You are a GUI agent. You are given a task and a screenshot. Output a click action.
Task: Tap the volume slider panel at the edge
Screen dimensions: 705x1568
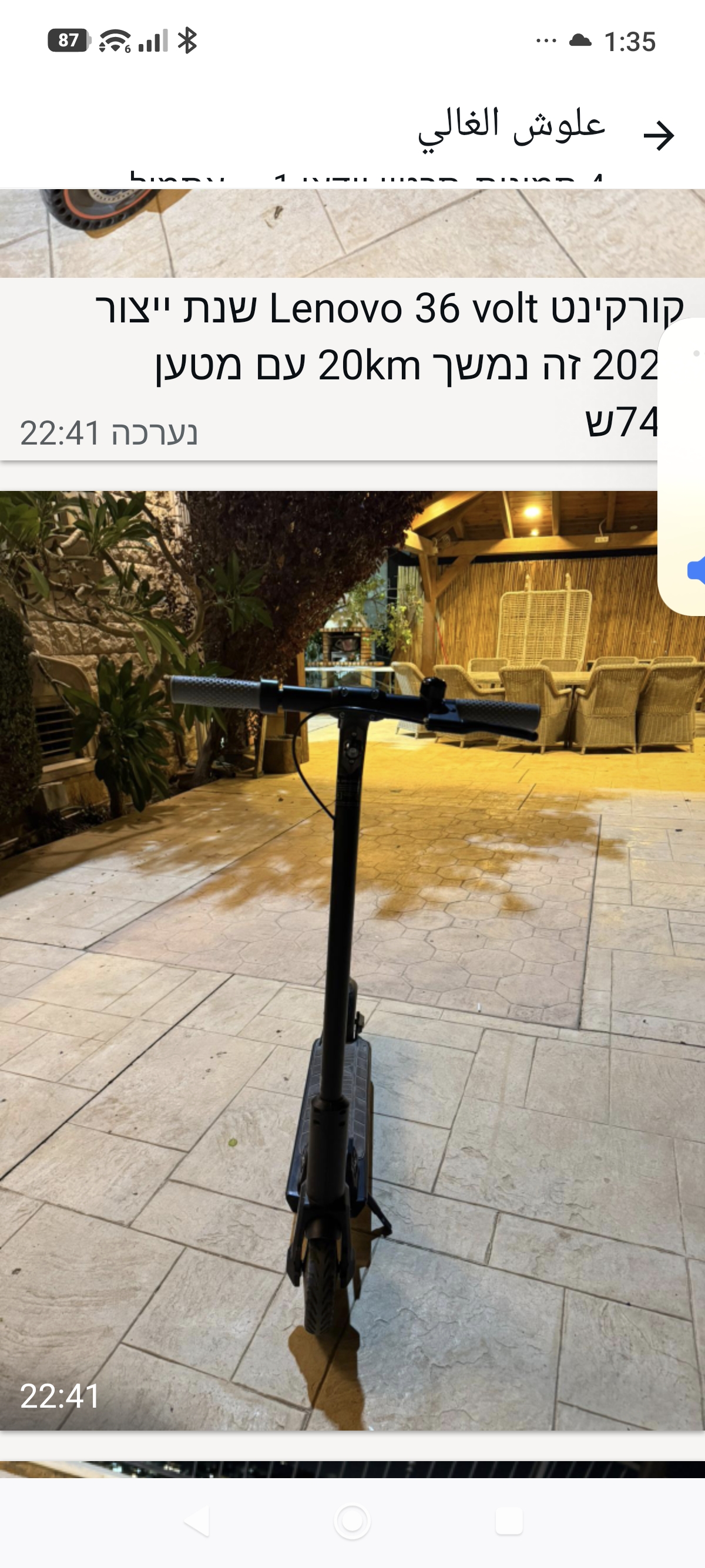click(x=681, y=466)
